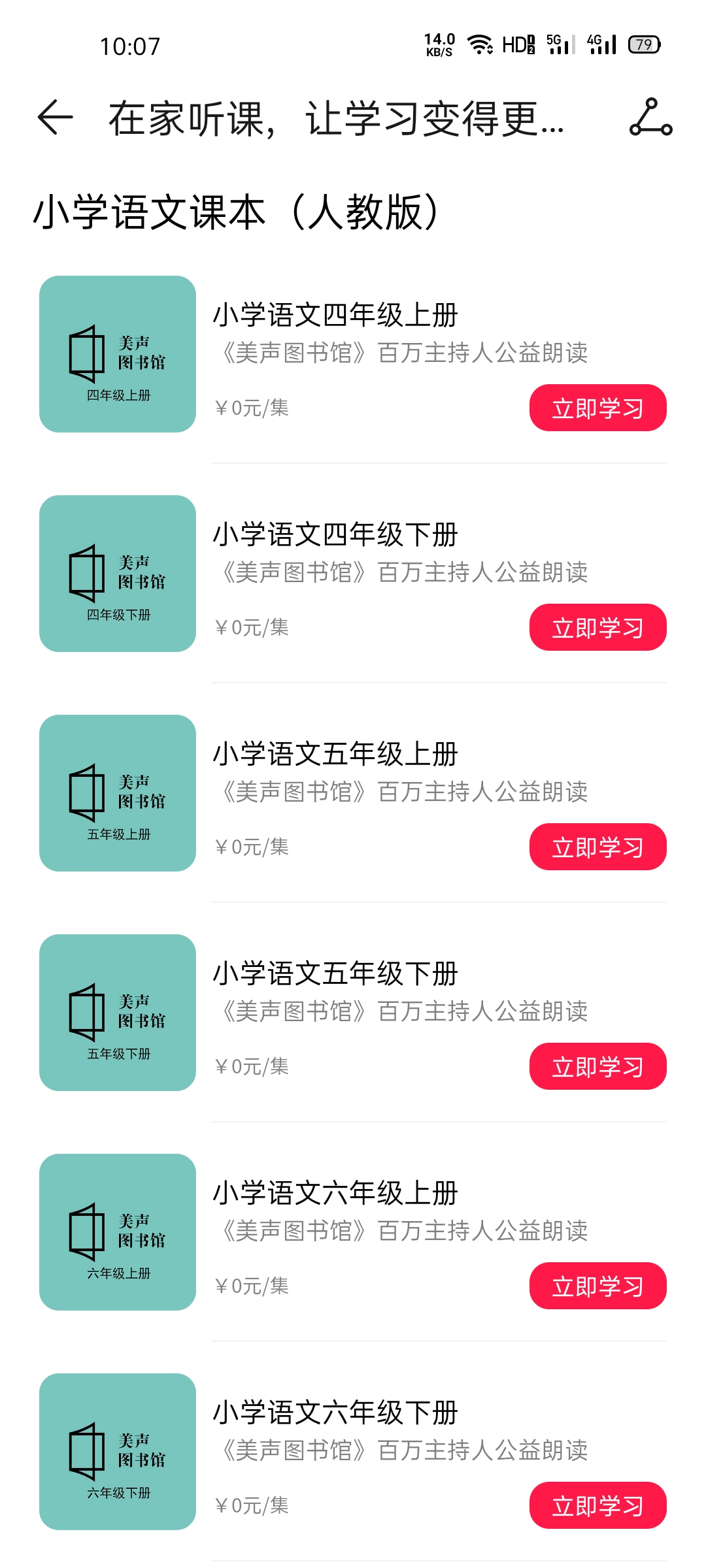Image resolution: width=706 pixels, height=1568 pixels.
Task: Tap 立即学习 for 小学语文五年级上册
Action: pyautogui.click(x=597, y=847)
